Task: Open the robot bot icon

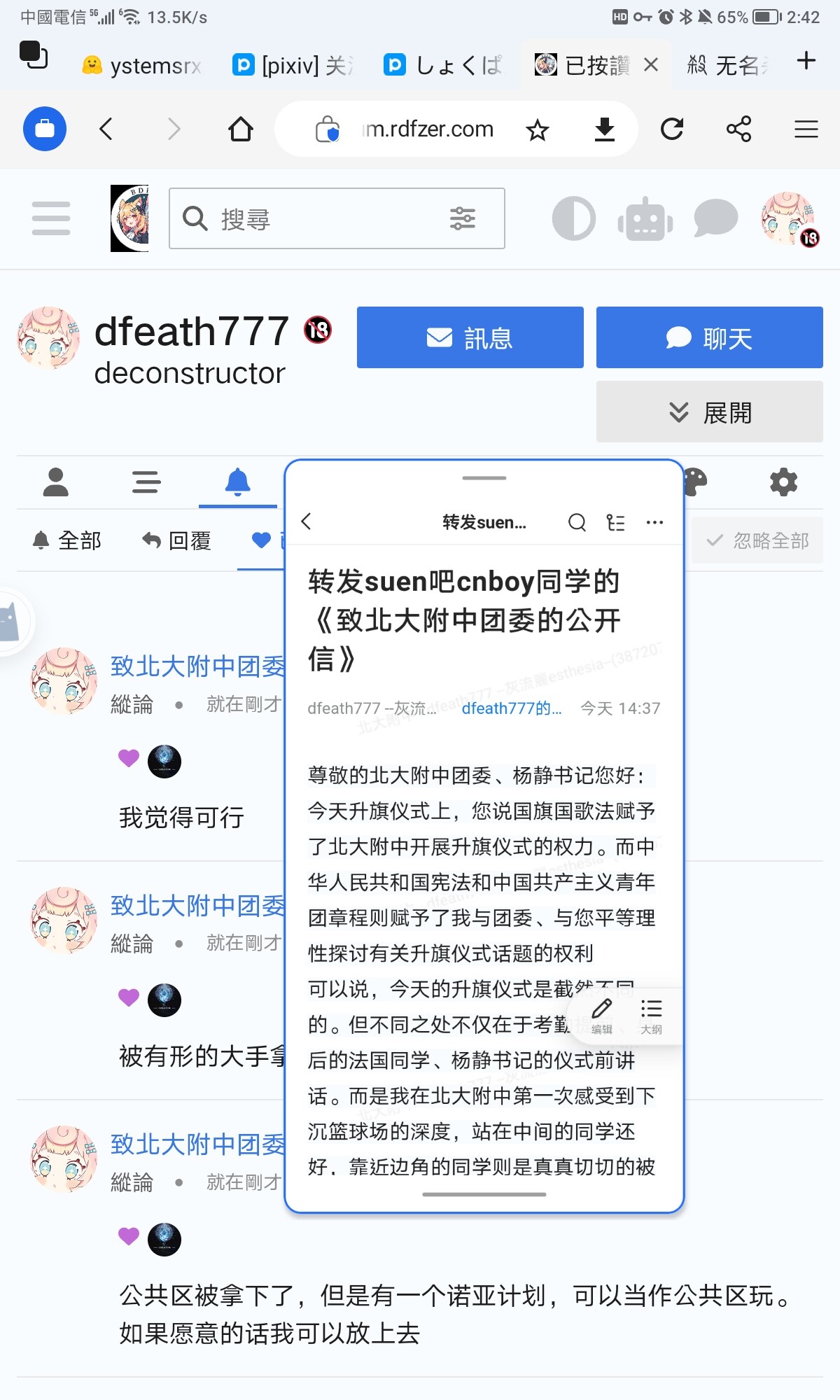Action: pyautogui.click(x=645, y=219)
